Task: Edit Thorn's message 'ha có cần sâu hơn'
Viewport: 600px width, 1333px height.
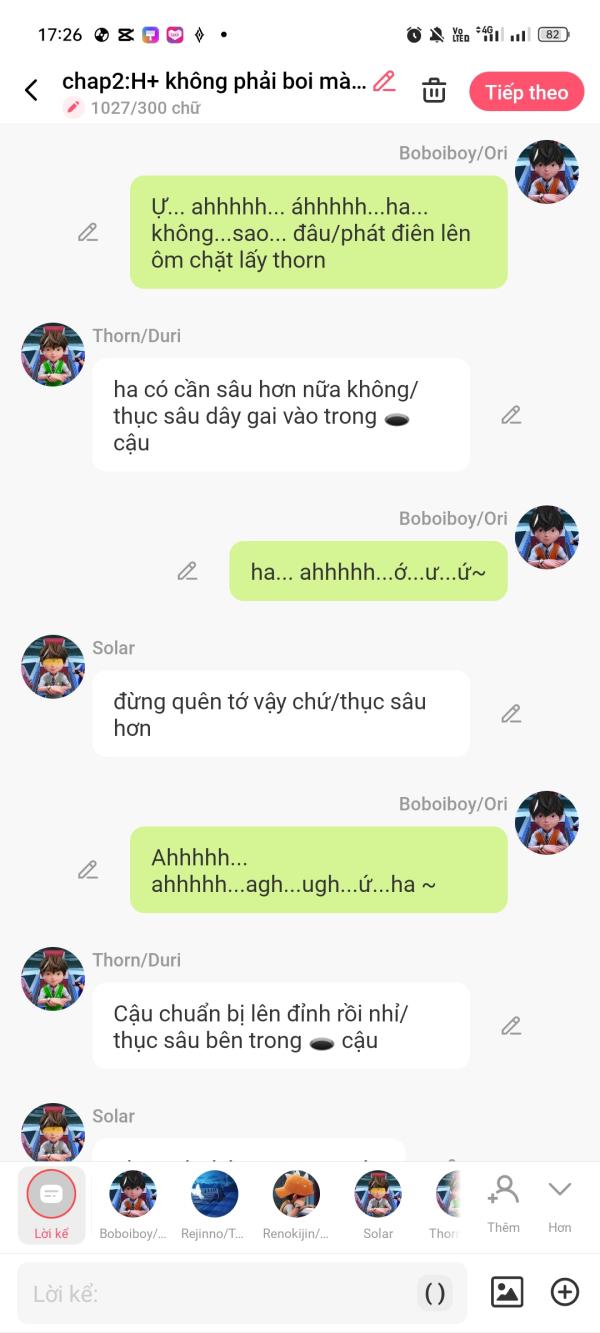Action: 511,415
